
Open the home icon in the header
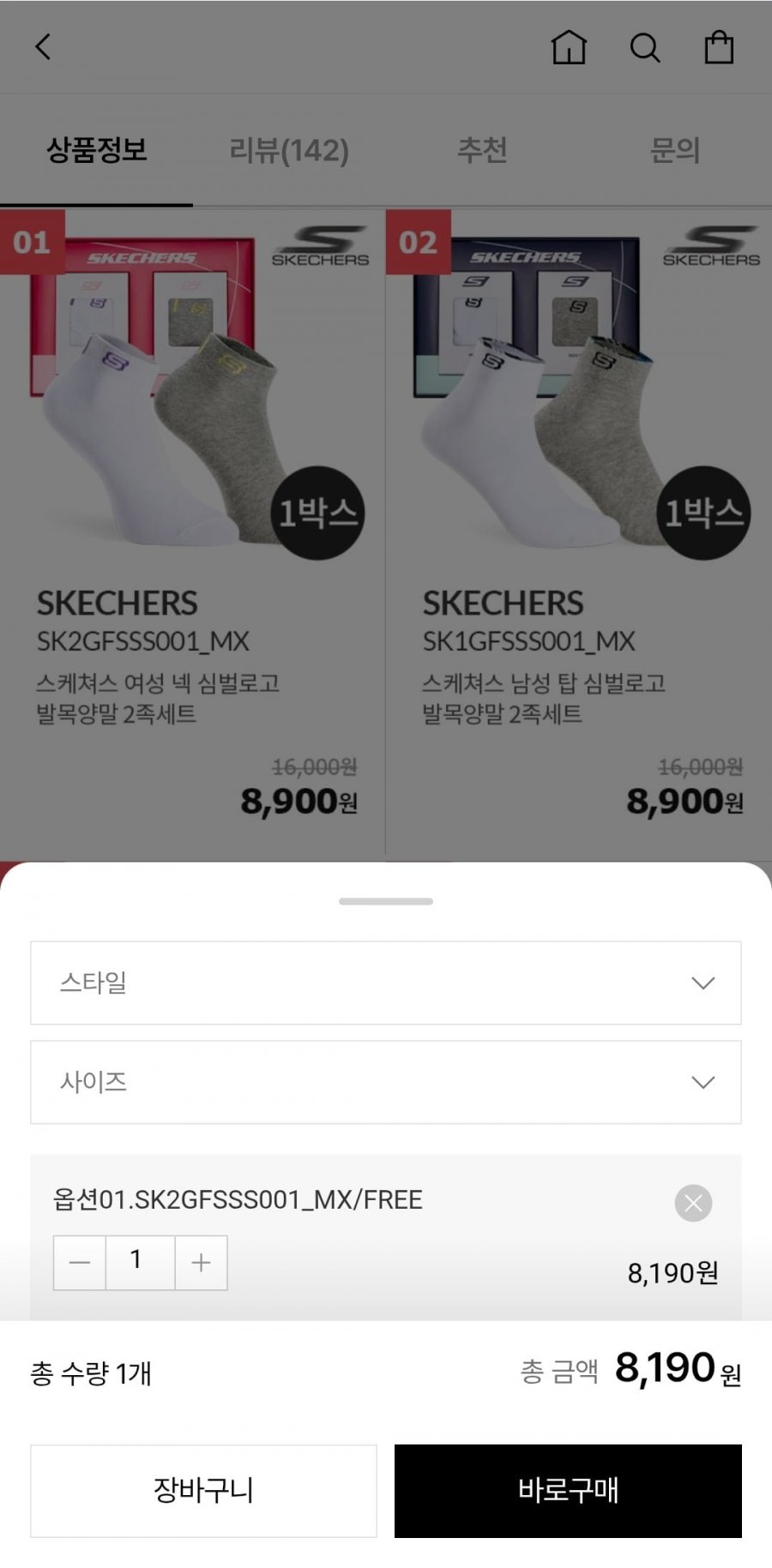pyautogui.click(x=569, y=47)
